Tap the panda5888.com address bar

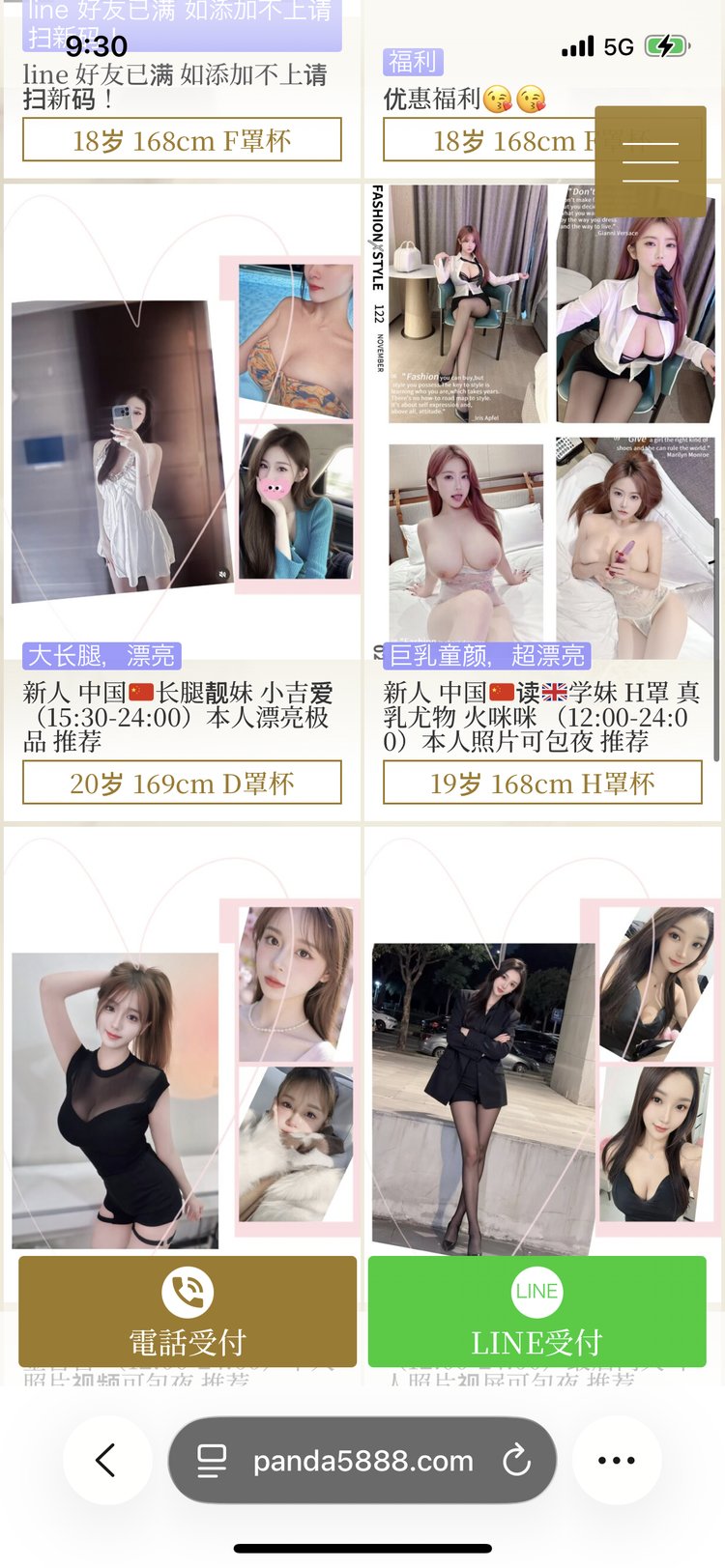click(362, 1461)
